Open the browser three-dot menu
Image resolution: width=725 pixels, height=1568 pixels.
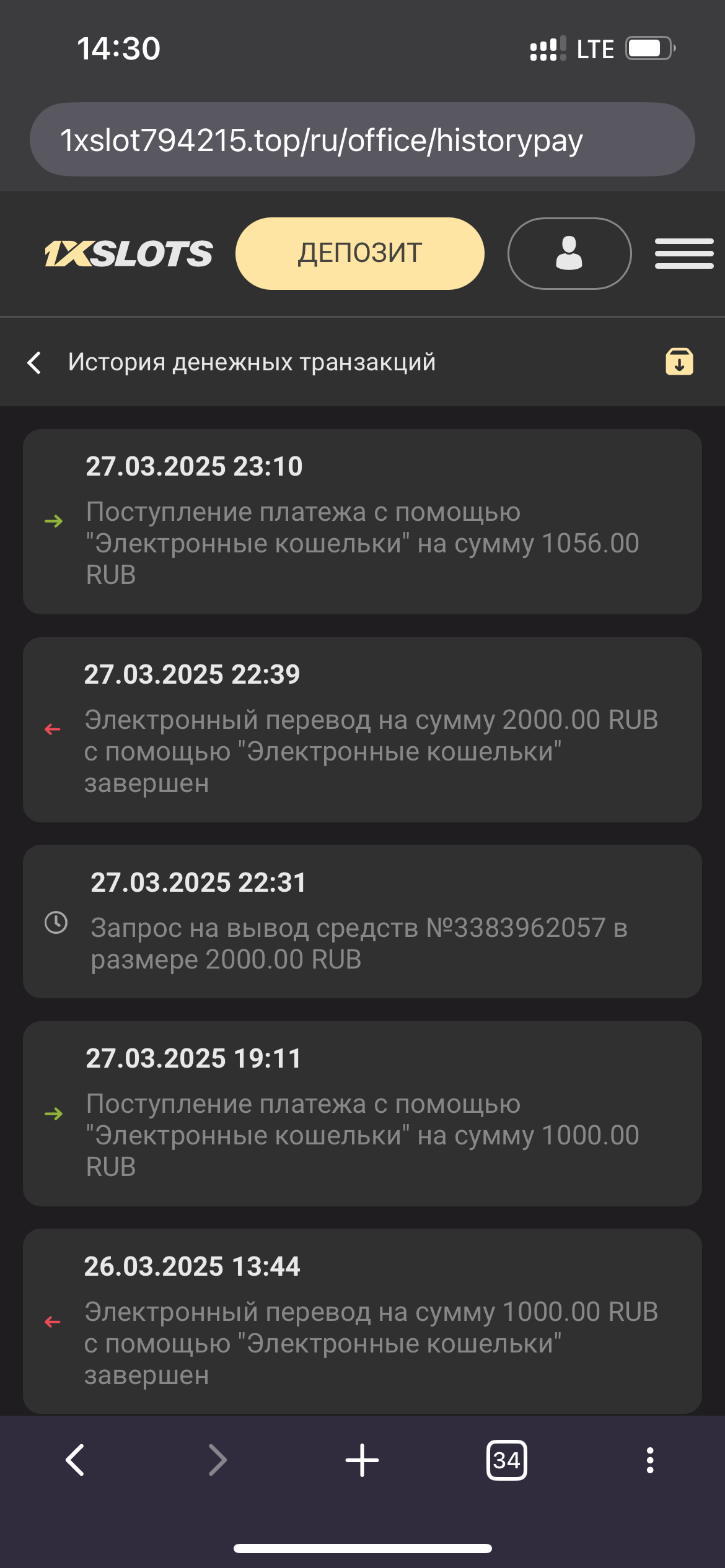[650, 1460]
